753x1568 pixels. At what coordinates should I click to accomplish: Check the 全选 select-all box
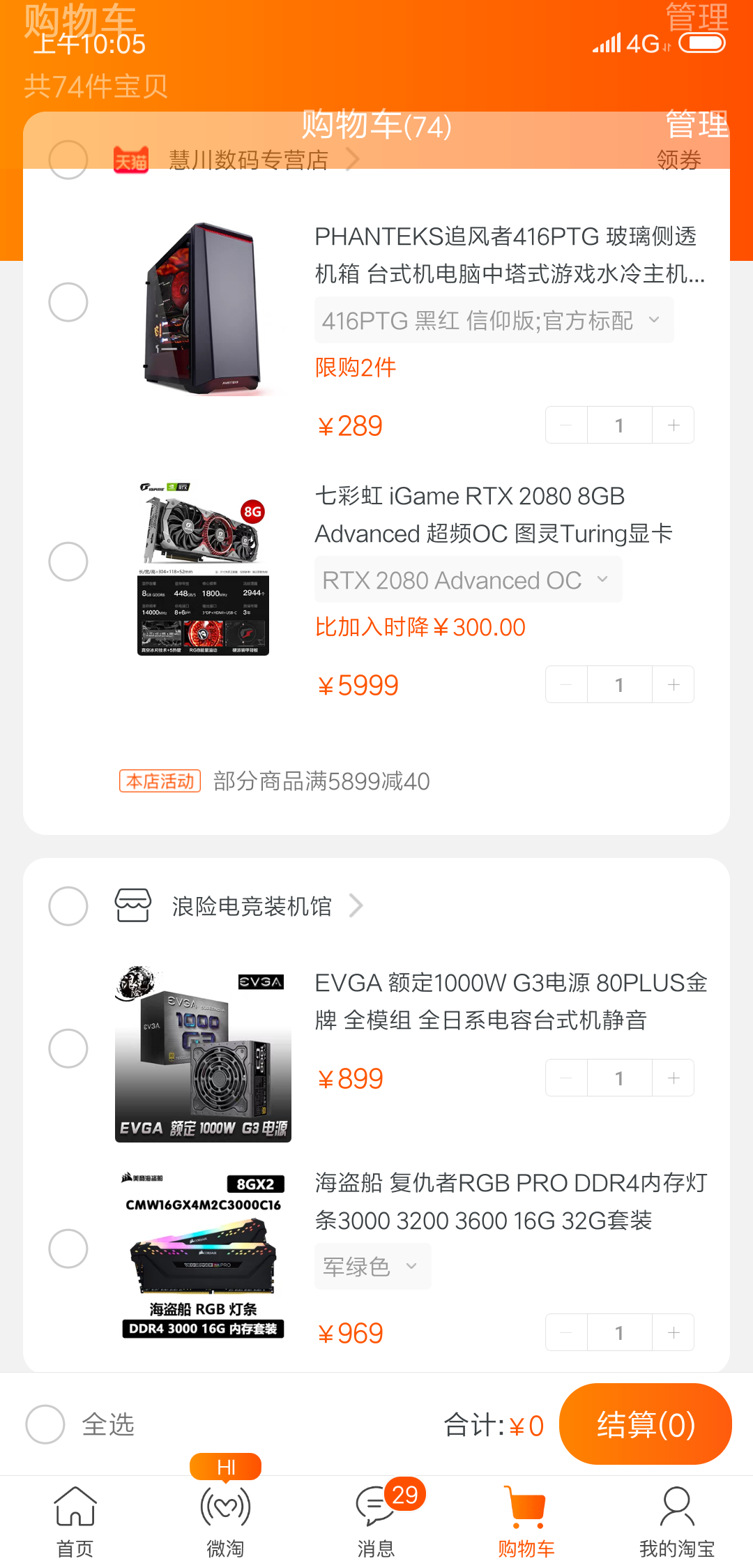point(46,1424)
